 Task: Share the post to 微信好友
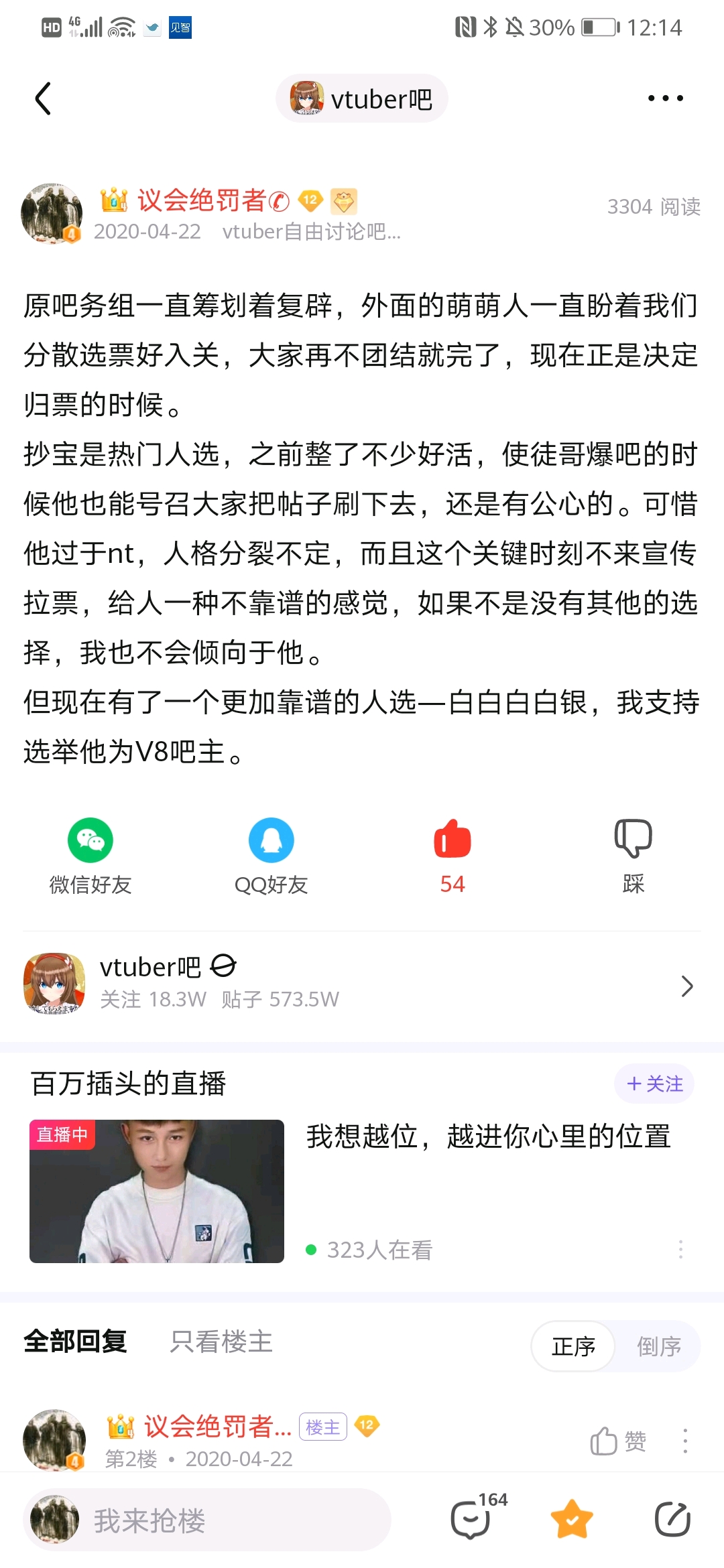pyautogui.click(x=90, y=855)
